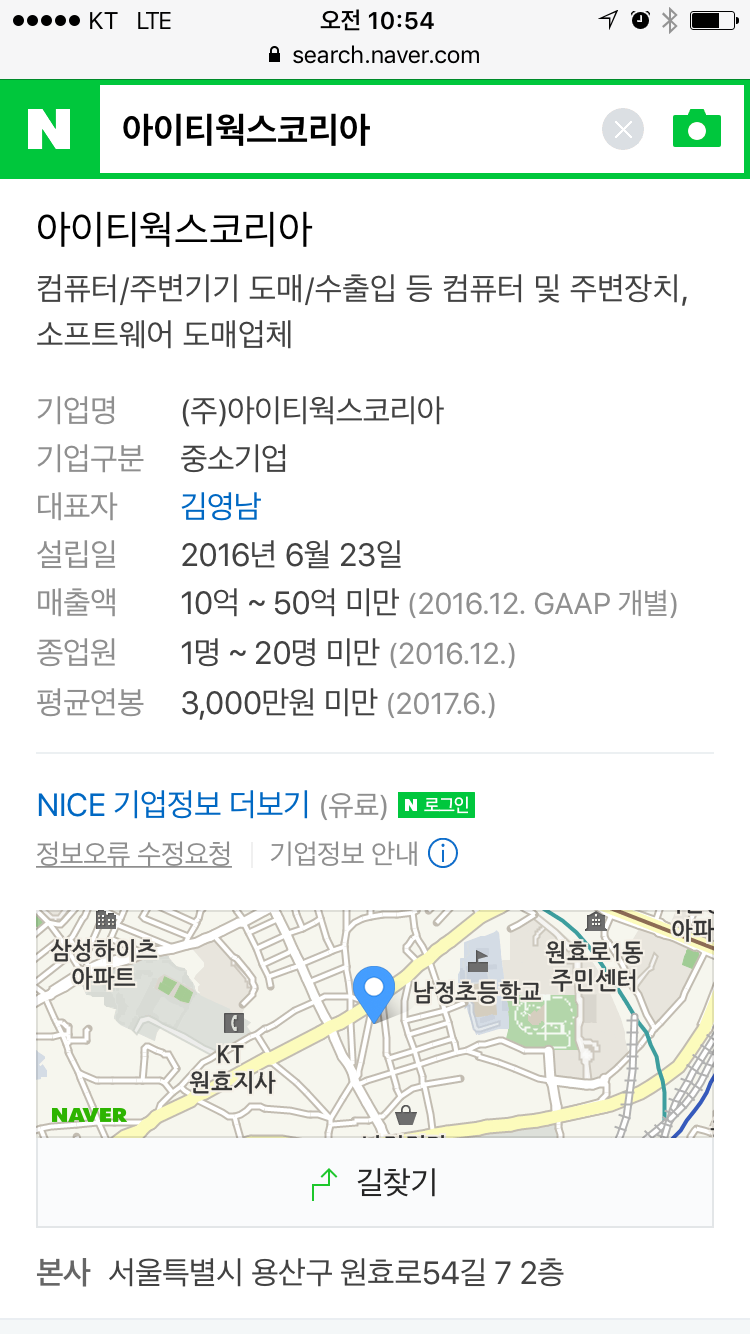Tap the Naver N logo button
Screen dimensions: 750x1334
[50, 129]
